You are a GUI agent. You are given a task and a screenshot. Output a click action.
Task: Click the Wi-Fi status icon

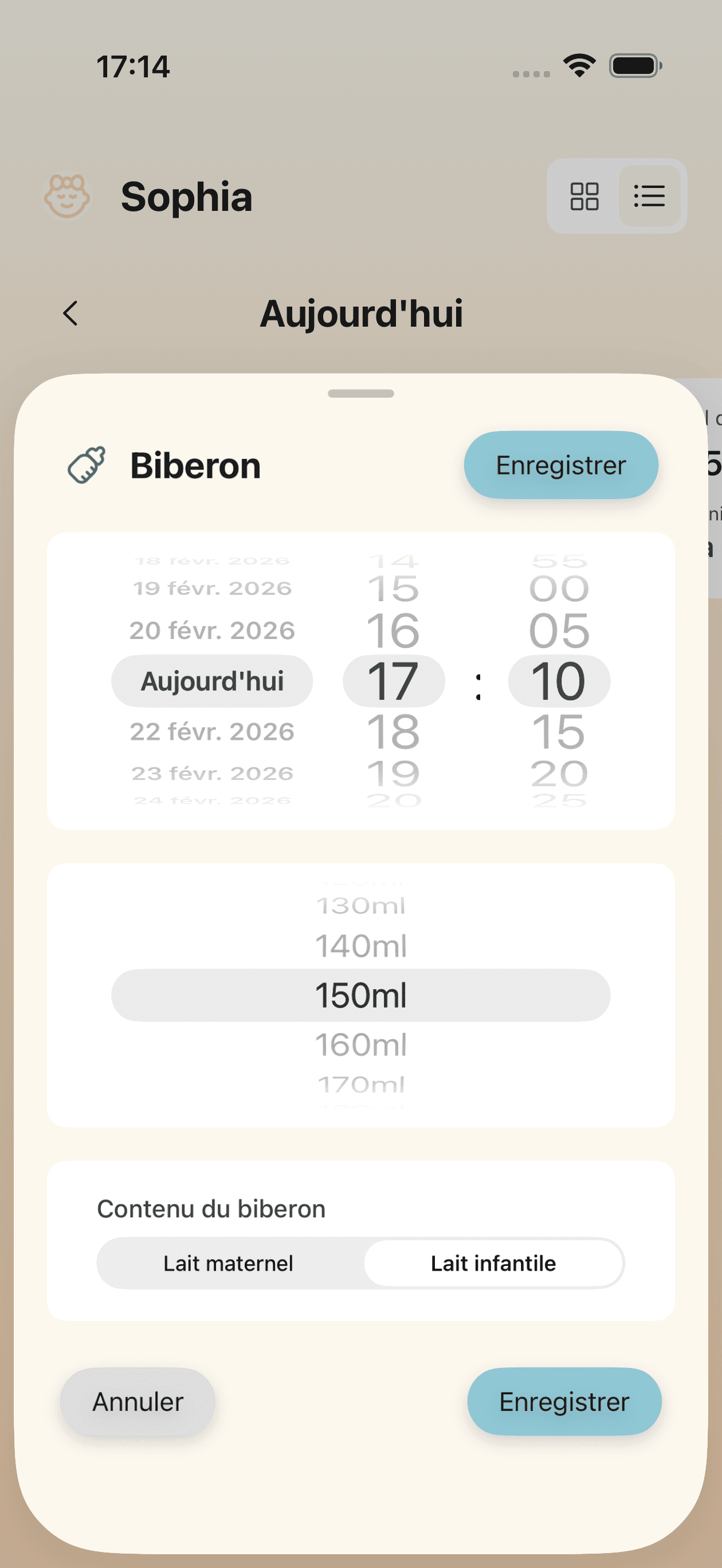(x=579, y=65)
